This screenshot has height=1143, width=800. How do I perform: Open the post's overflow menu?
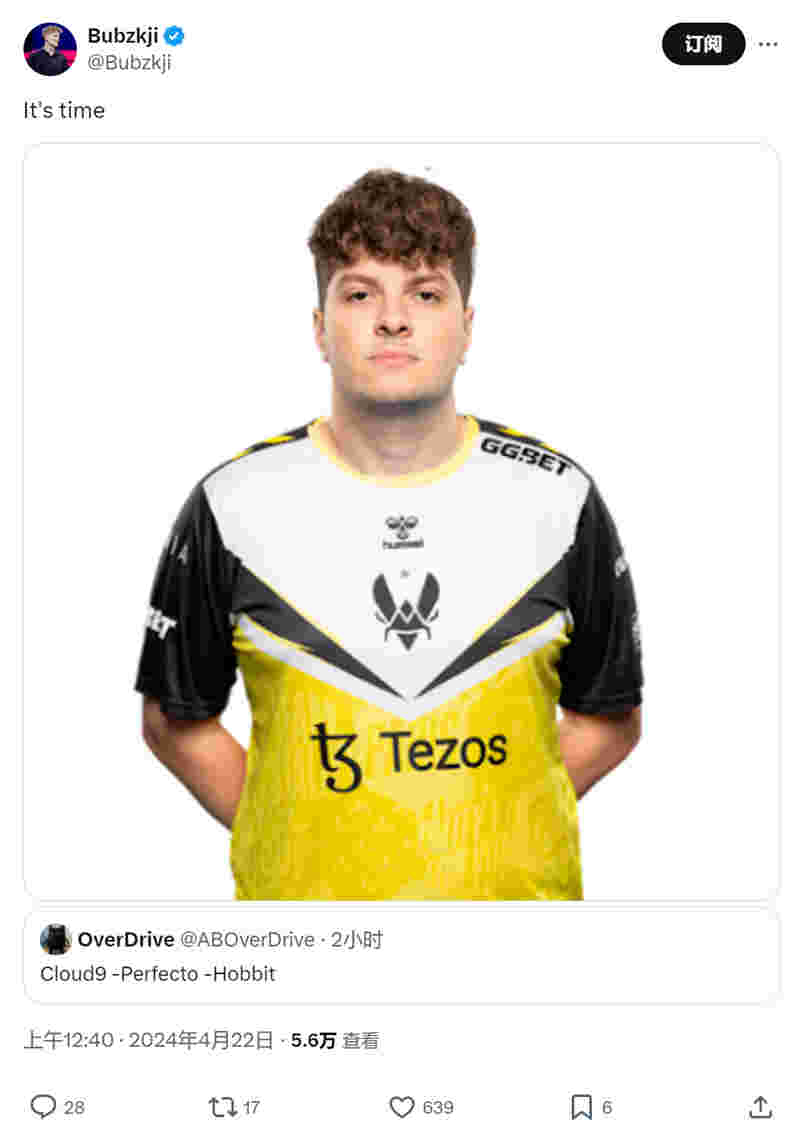click(768, 44)
